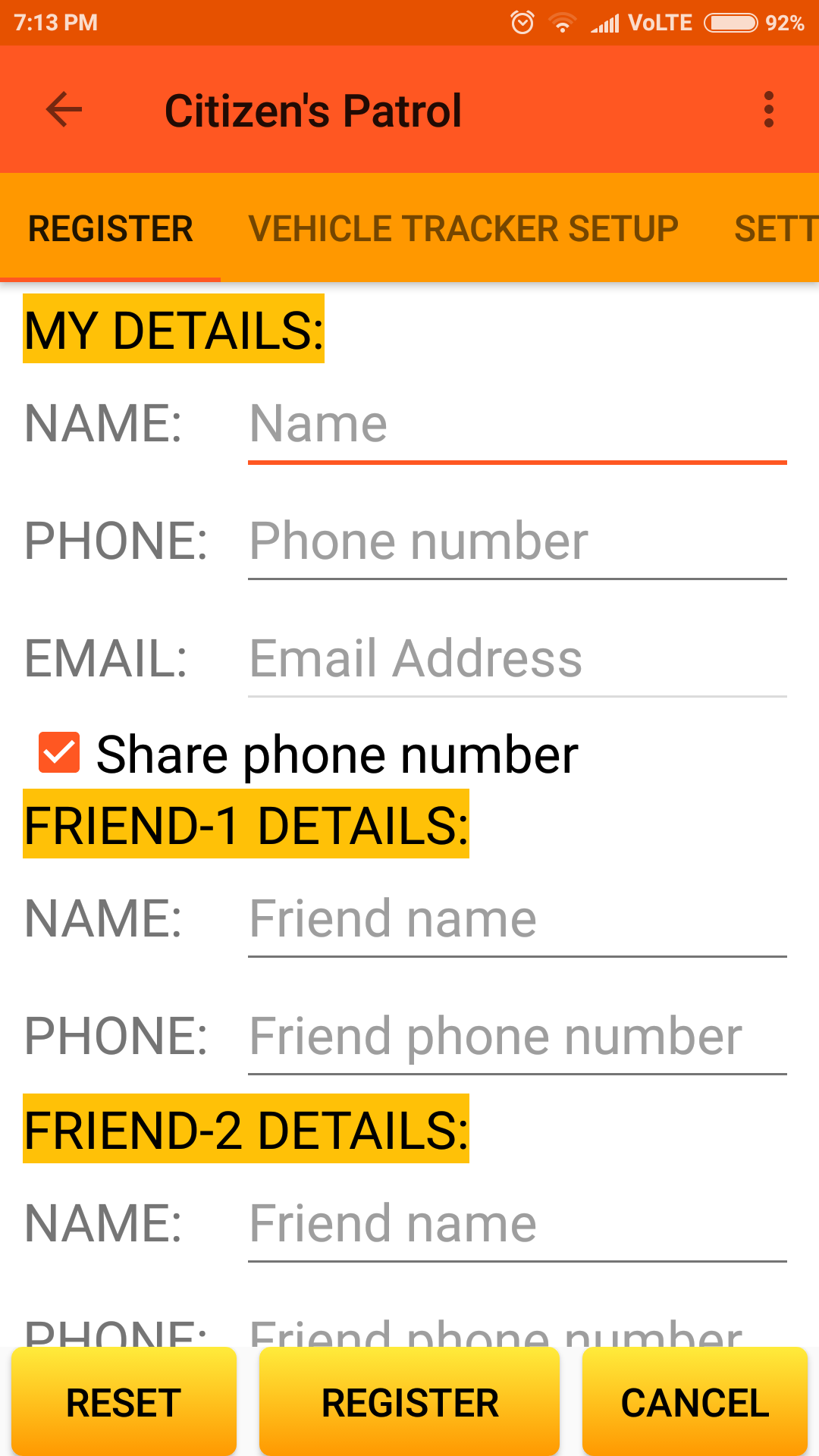Uncheck the Share phone number checkbox

tap(59, 752)
